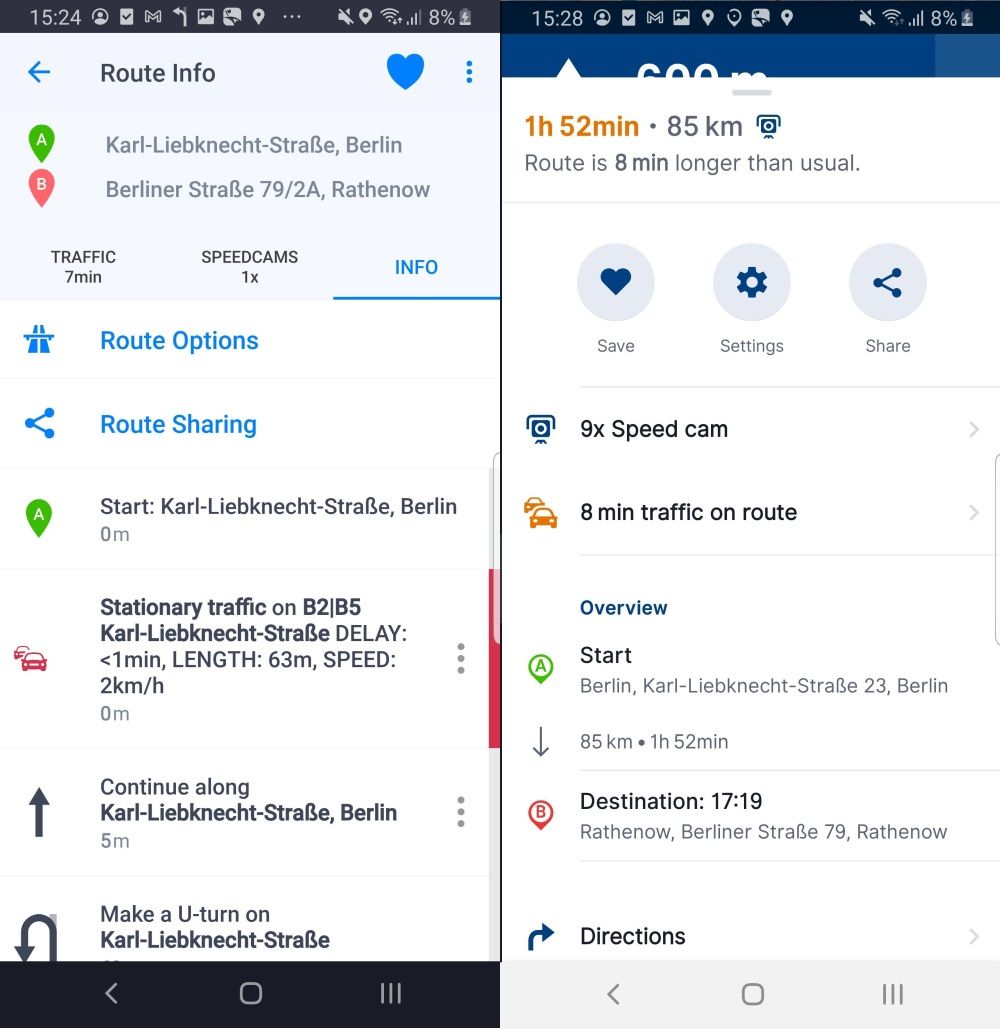1000x1030 pixels.
Task: Tap the system home button on the right screen
Action: coord(752,994)
